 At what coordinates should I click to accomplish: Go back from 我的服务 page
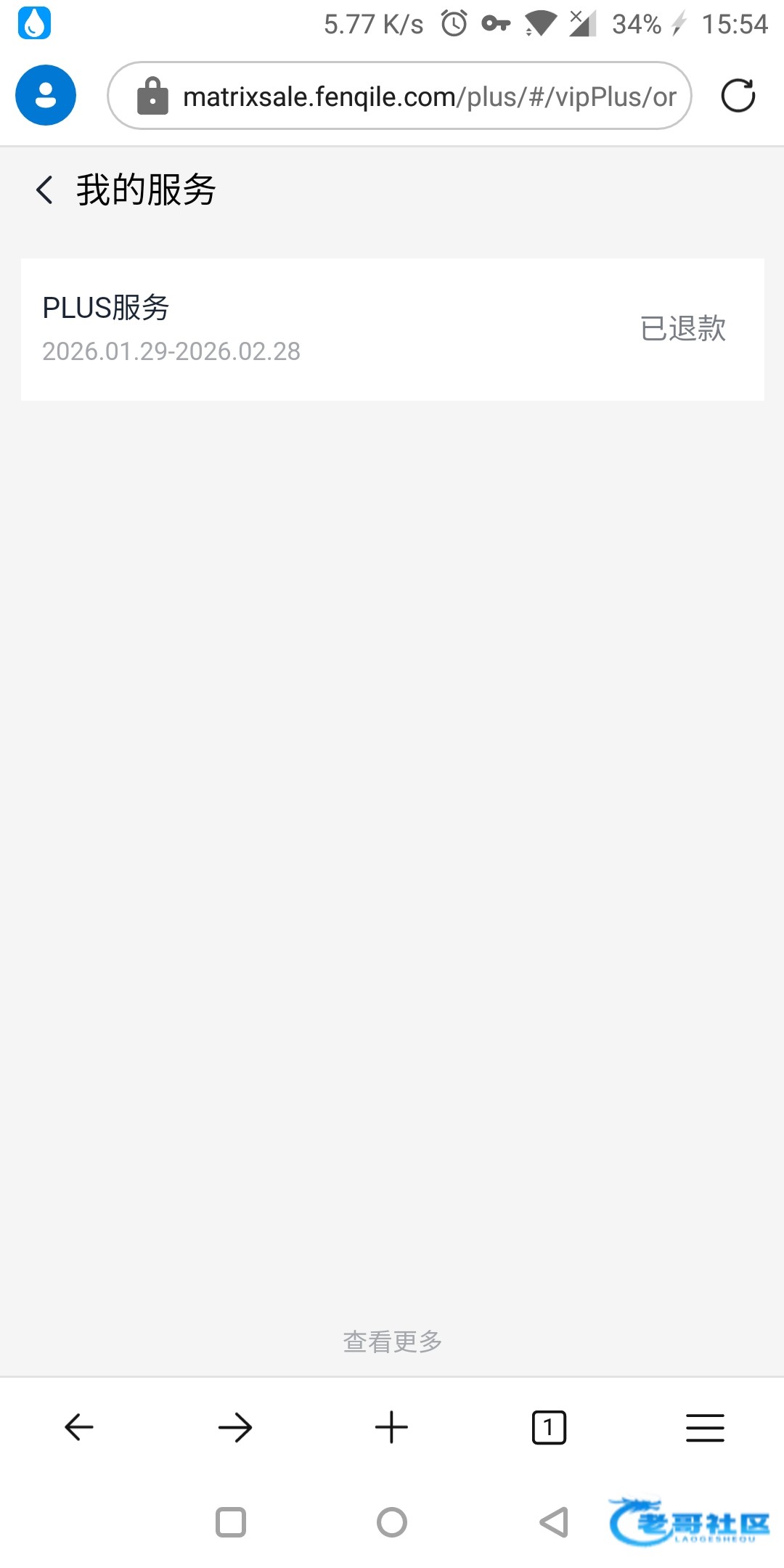point(45,190)
